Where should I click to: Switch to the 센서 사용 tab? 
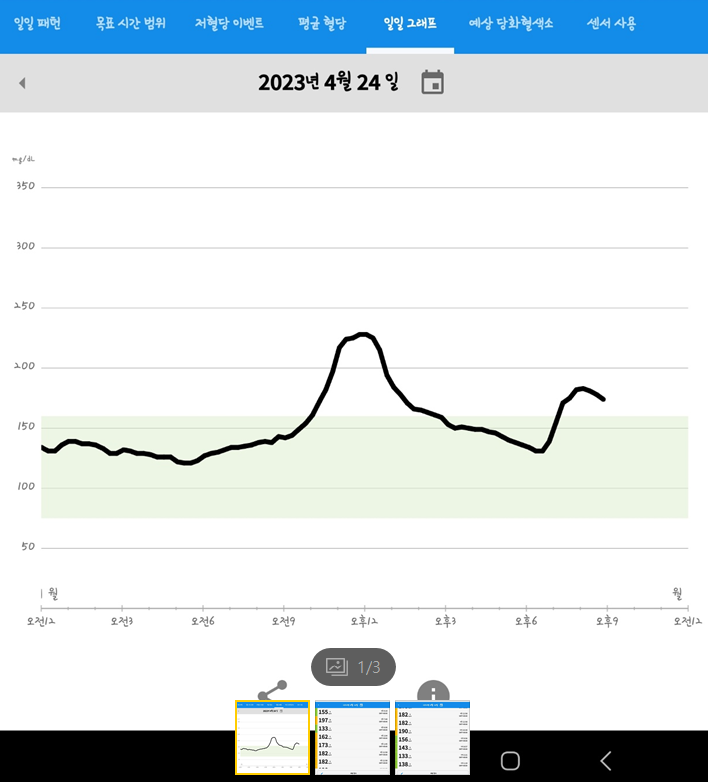tap(611, 23)
